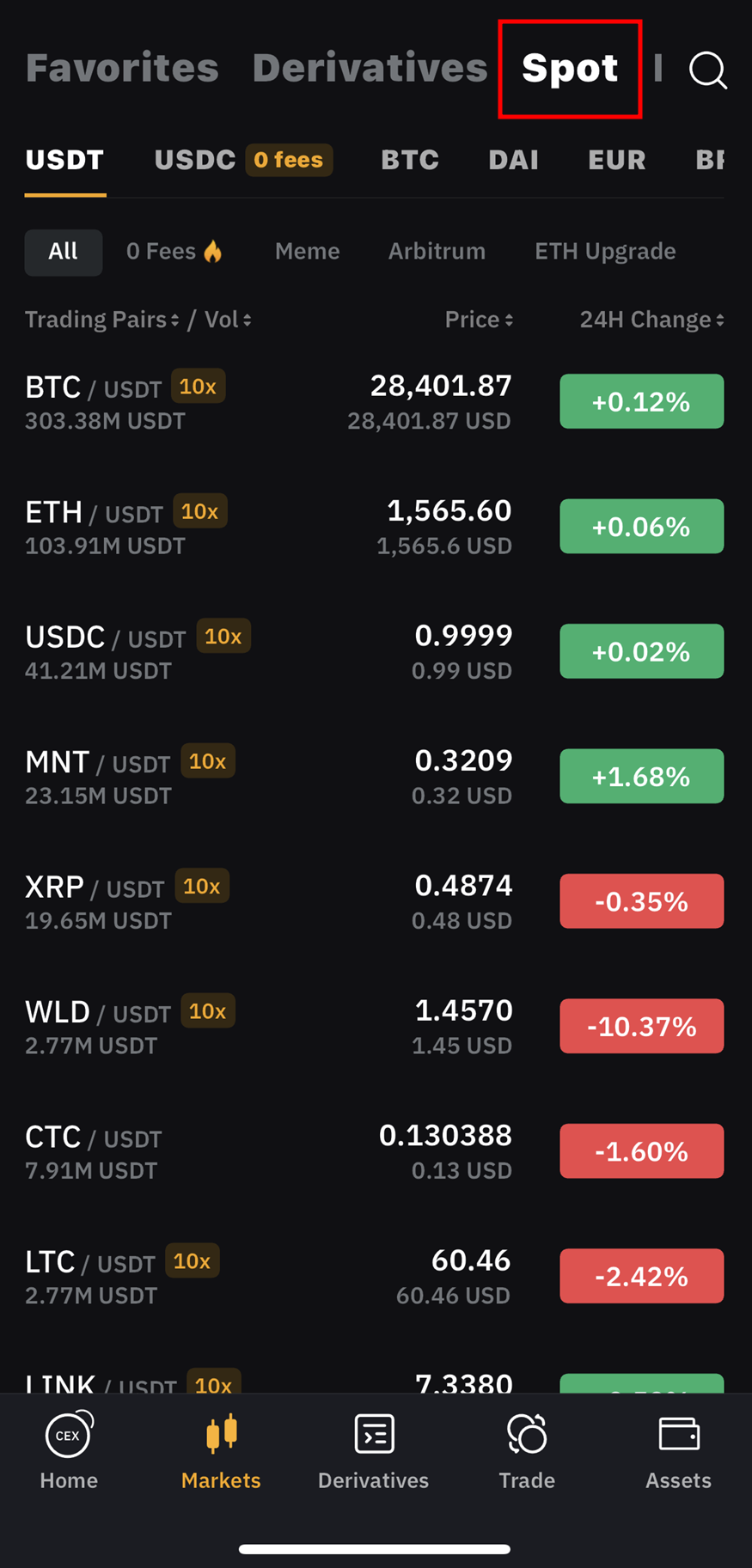This screenshot has height=1568, width=752.
Task: Filter by the Arbitrum chip
Action: coord(437,252)
